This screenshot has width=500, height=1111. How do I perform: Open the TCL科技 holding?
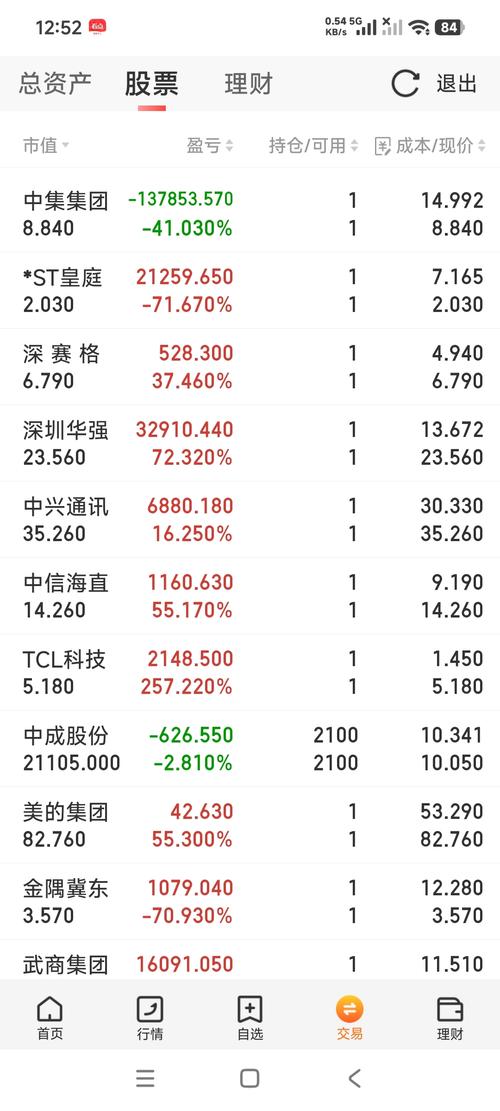(250, 673)
